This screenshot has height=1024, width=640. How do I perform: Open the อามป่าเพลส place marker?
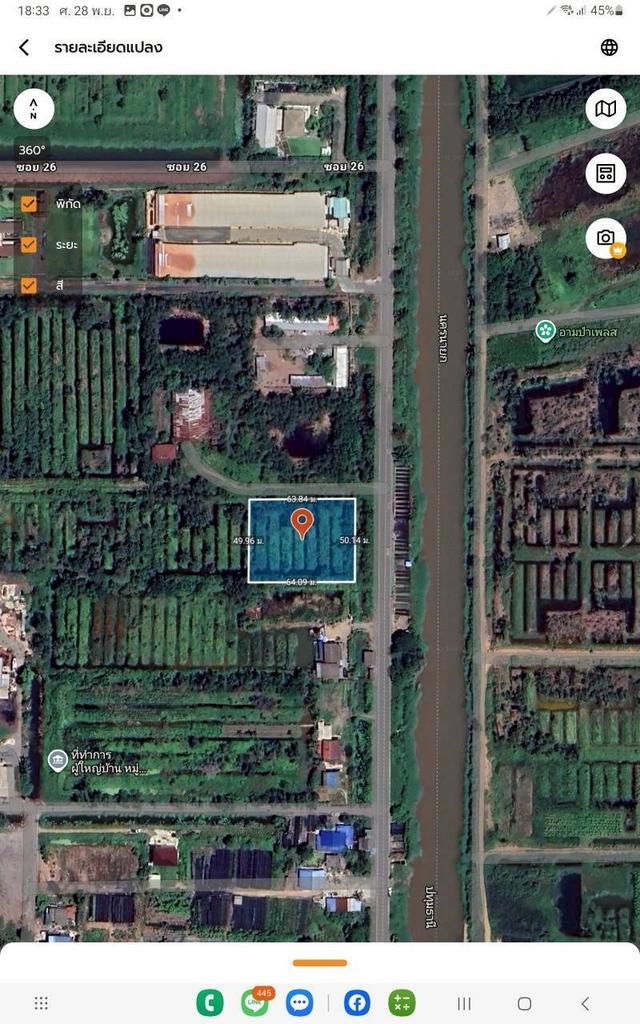coord(545,331)
